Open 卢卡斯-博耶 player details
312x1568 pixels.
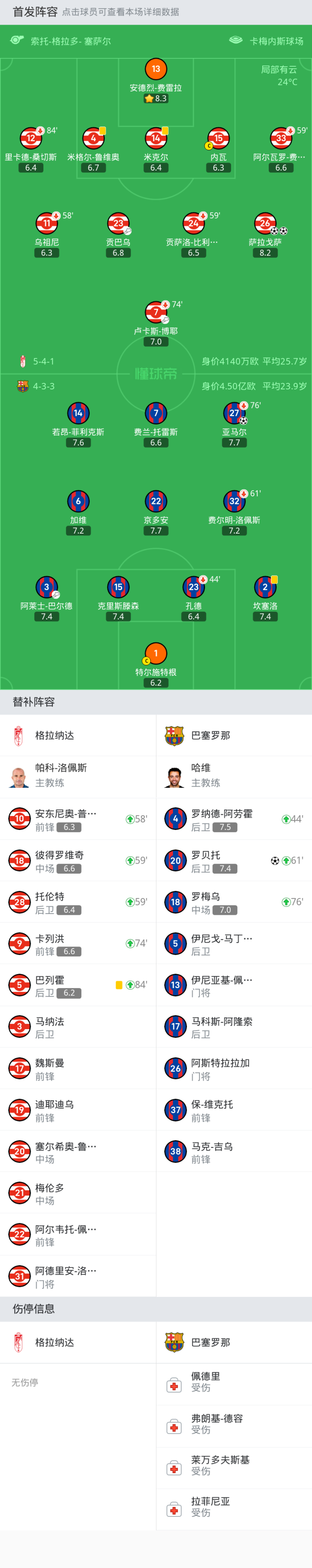pyautogui.click(x=156, y=312)
